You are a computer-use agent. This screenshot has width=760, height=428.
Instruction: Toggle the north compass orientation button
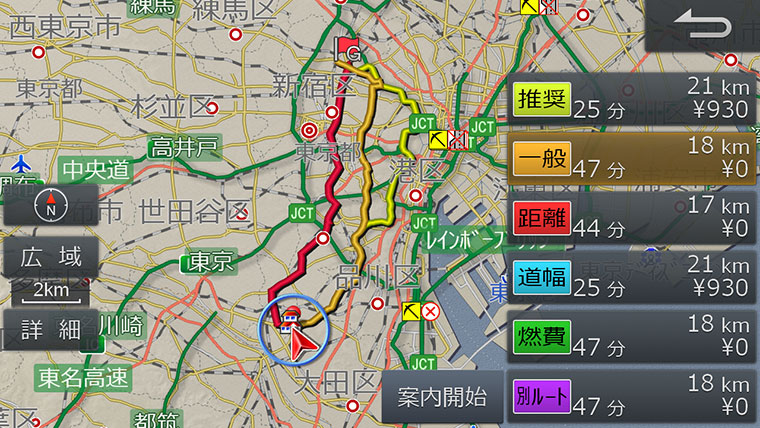point(49,207)
